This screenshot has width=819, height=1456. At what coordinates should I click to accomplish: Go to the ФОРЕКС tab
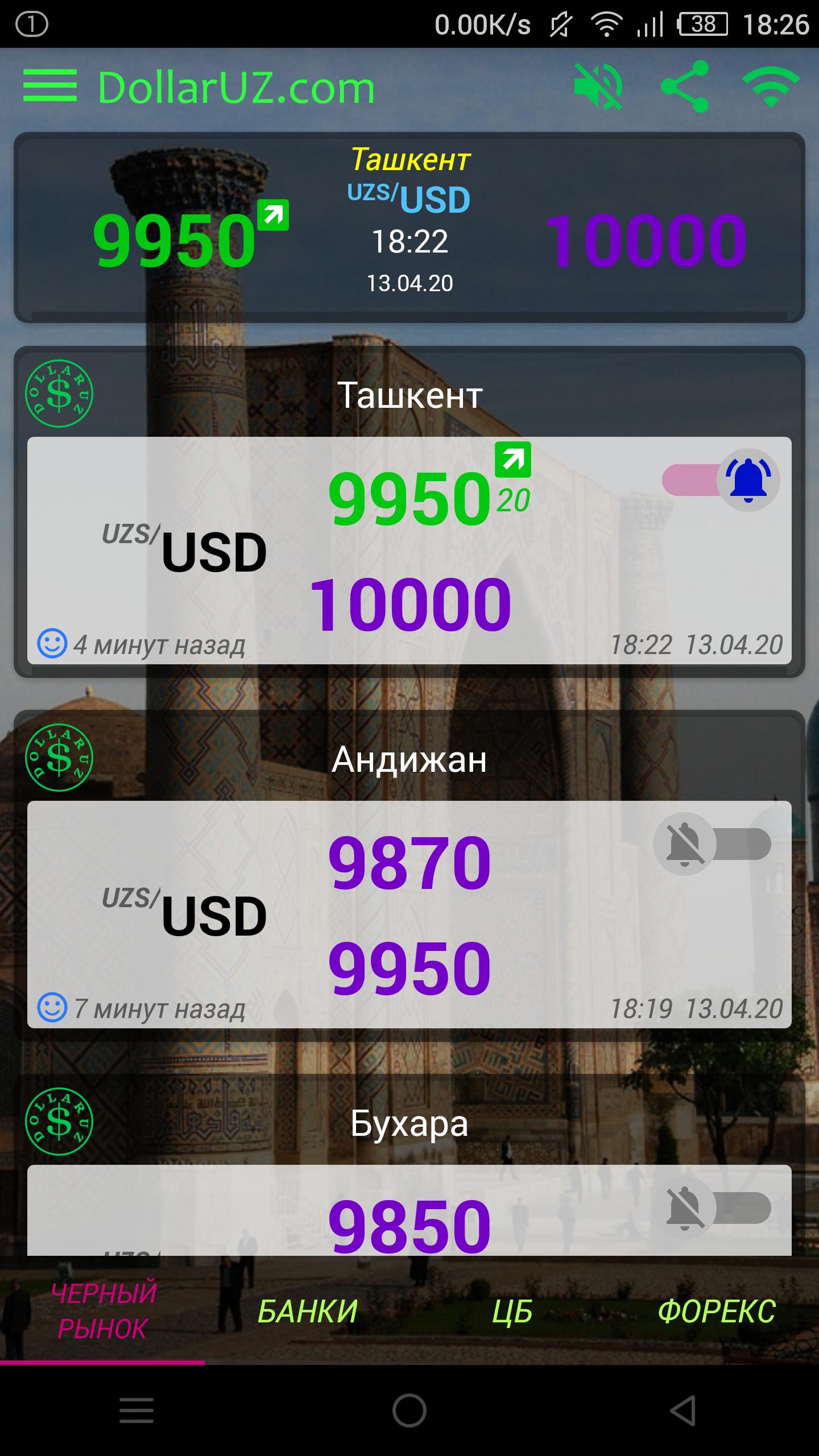tap(717, 1311)
